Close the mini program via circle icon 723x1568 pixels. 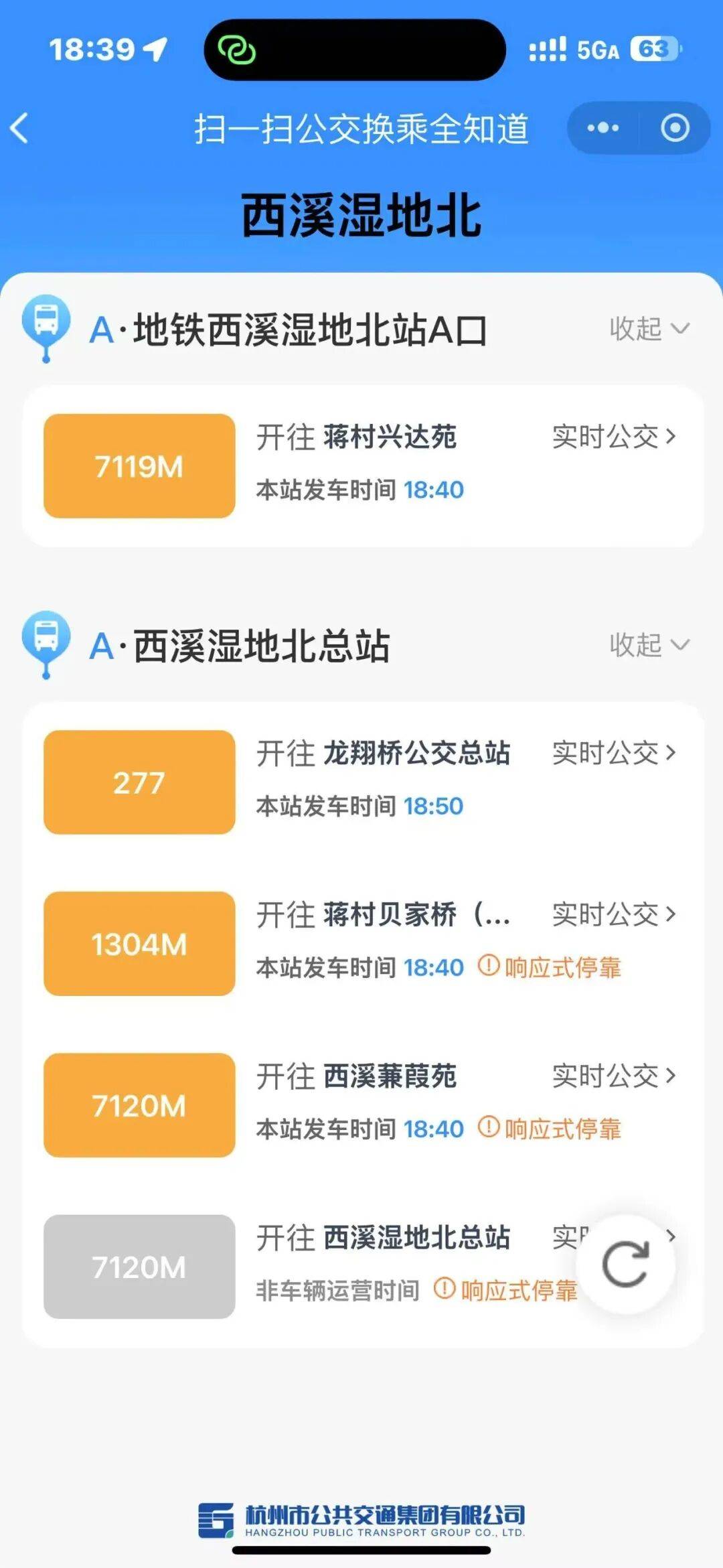click(x=675, y=128)
